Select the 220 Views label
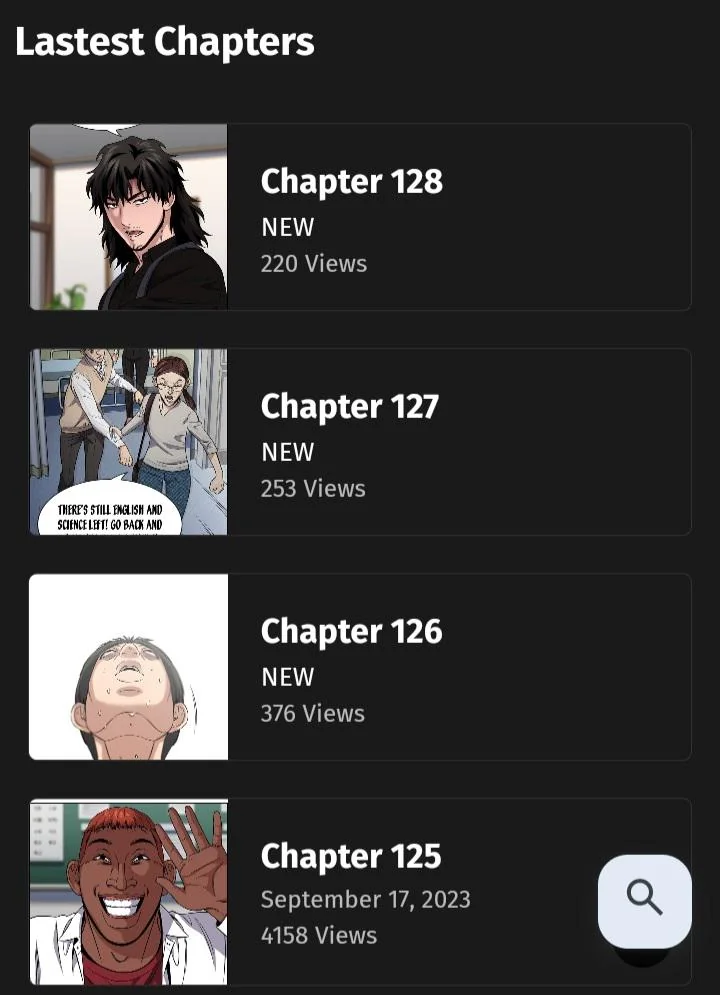 314,264
